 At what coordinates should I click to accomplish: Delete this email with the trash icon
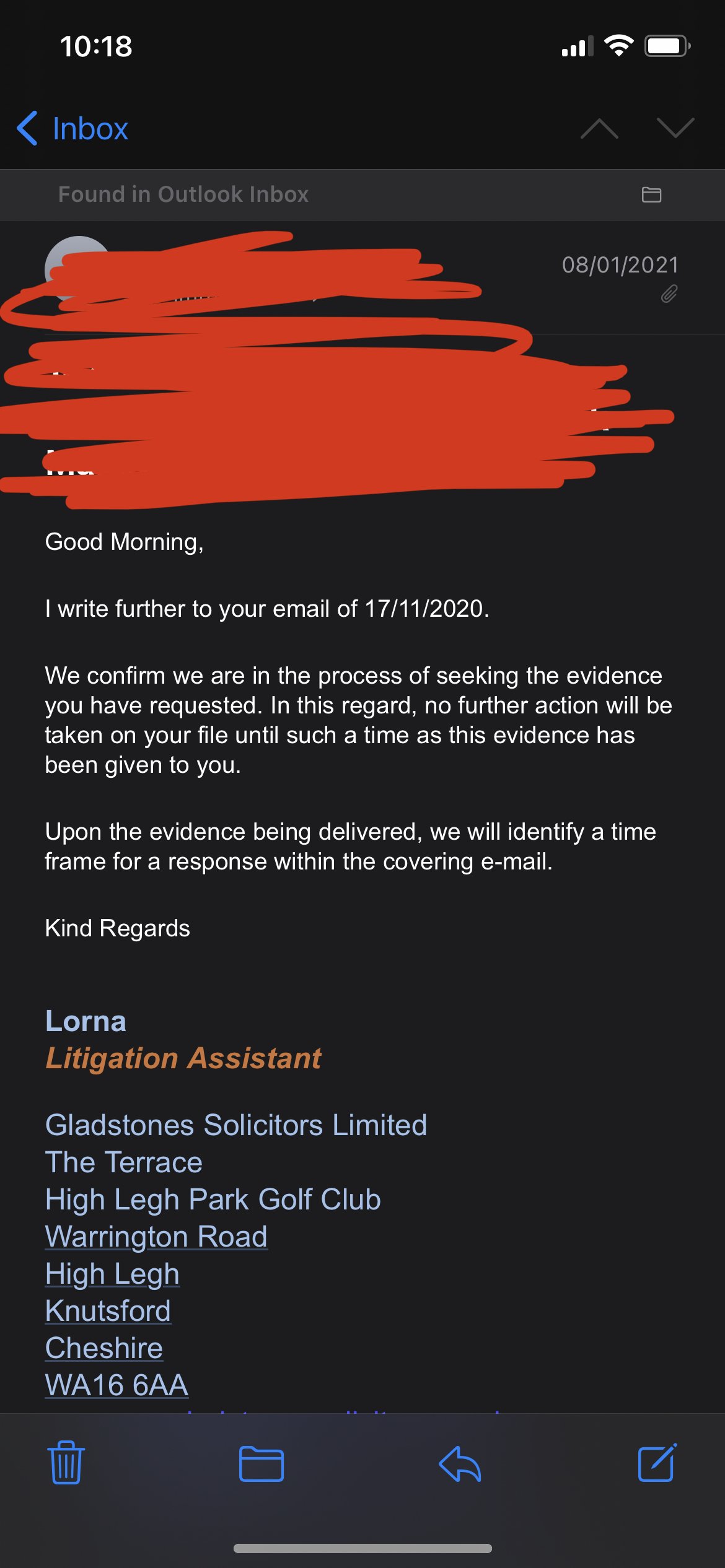pos(66,1463)
